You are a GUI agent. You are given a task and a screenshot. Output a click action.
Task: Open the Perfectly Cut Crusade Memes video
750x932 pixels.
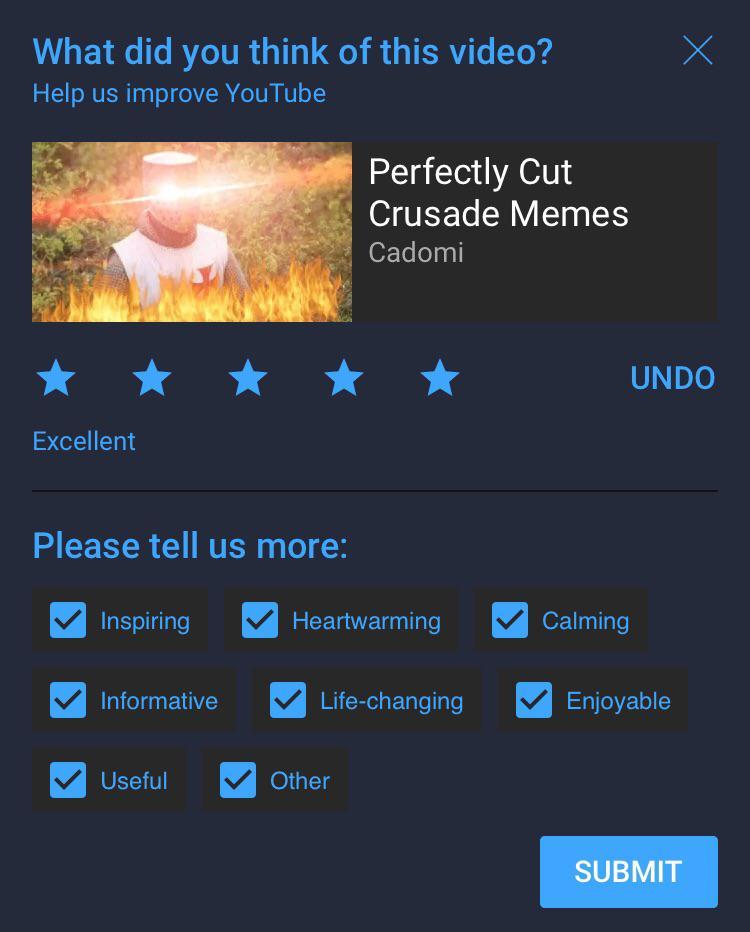[192, 232]
